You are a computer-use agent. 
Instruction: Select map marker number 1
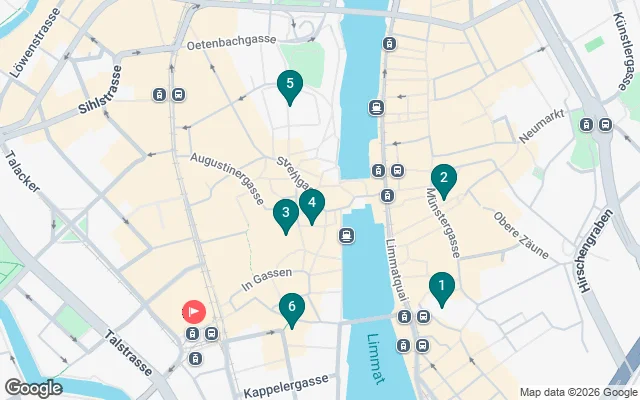(x=441, y=287)
